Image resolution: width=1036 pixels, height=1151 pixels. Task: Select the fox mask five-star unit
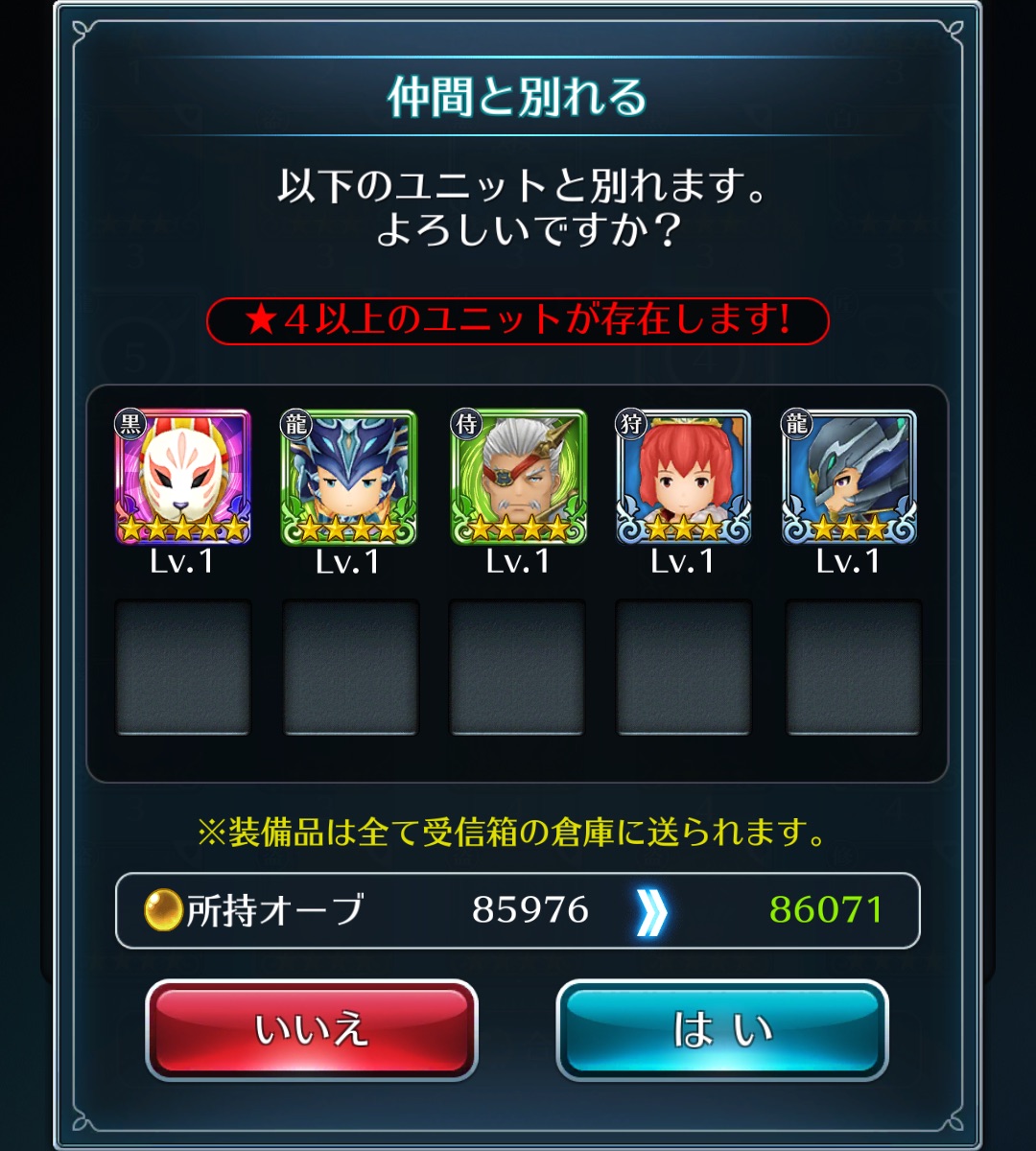point(182,477)
